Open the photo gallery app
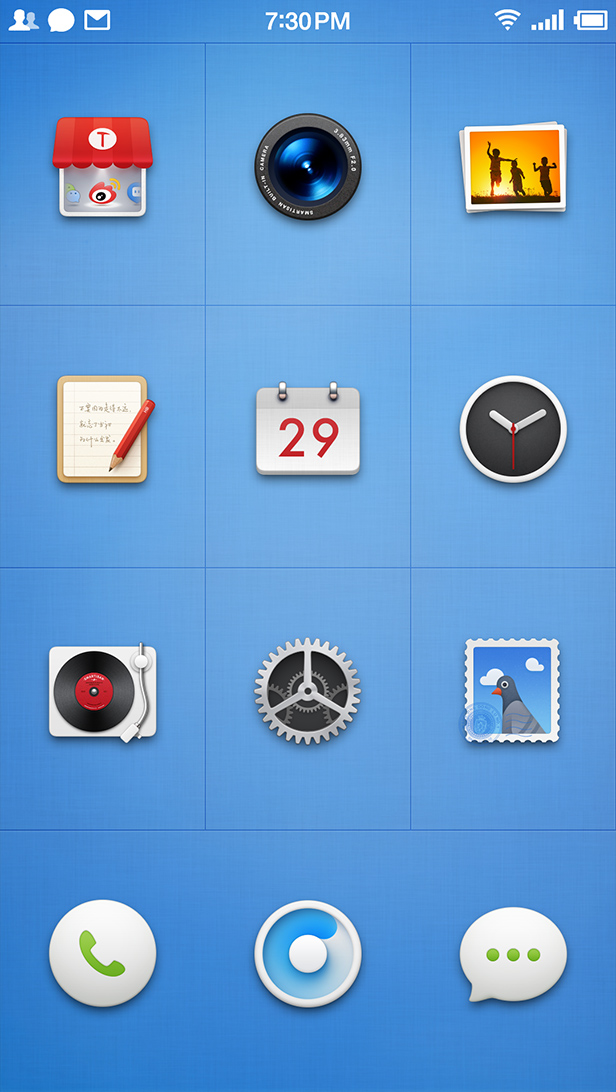 513,167
